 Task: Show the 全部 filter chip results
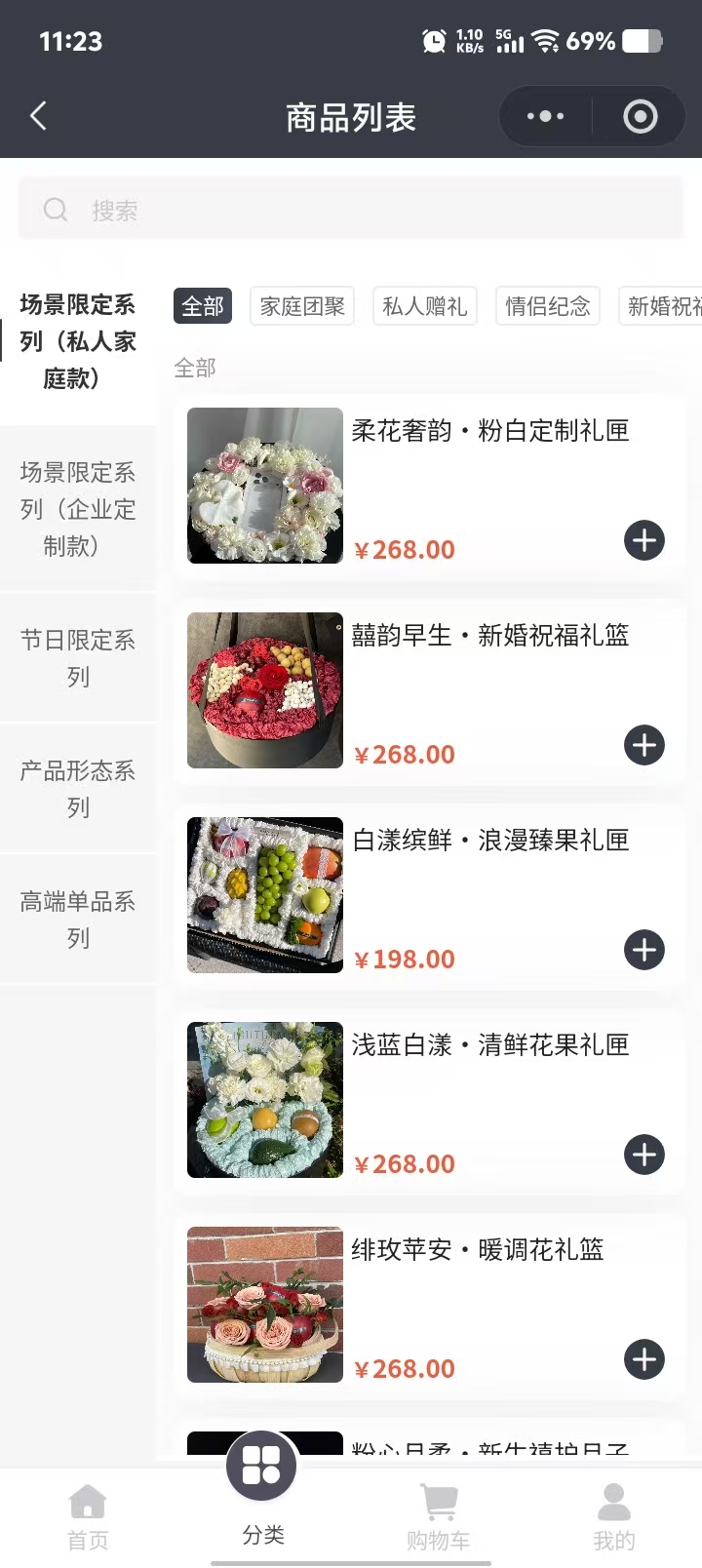point(203,306)
